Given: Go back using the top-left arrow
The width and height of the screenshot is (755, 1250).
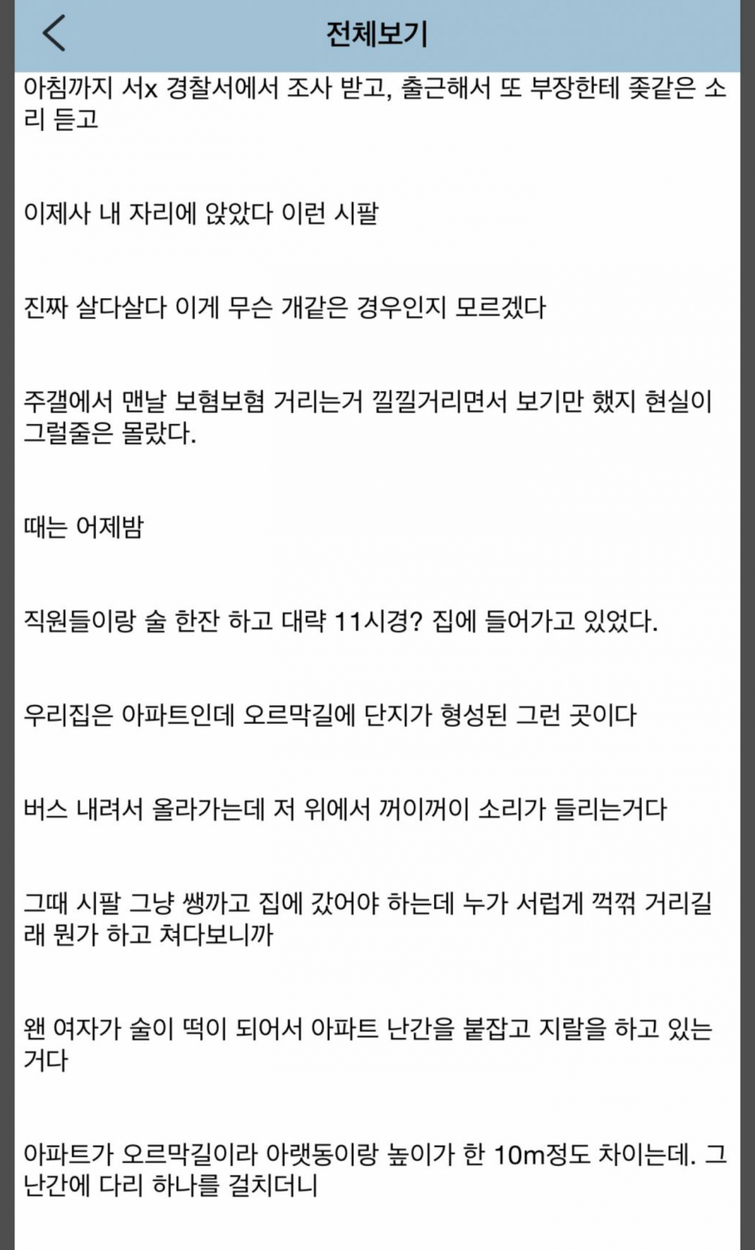Looking at the screenshot, I should pos(54,33).
